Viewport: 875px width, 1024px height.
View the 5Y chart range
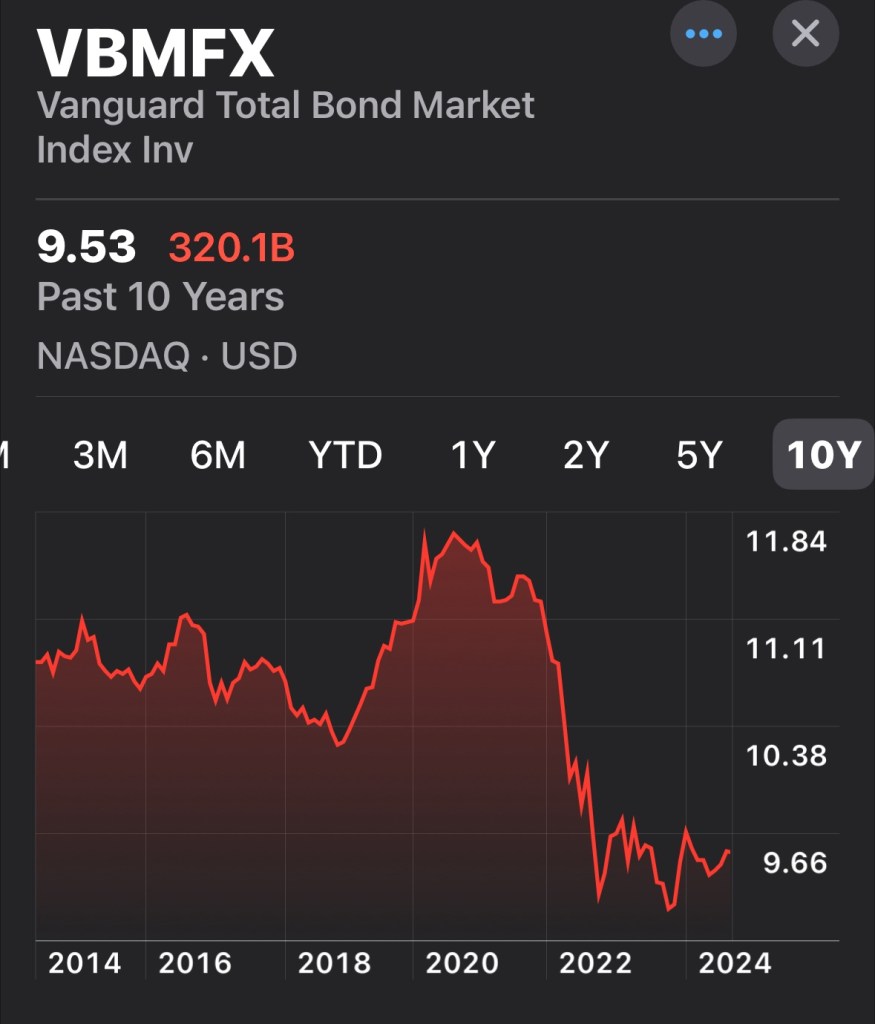699,455
